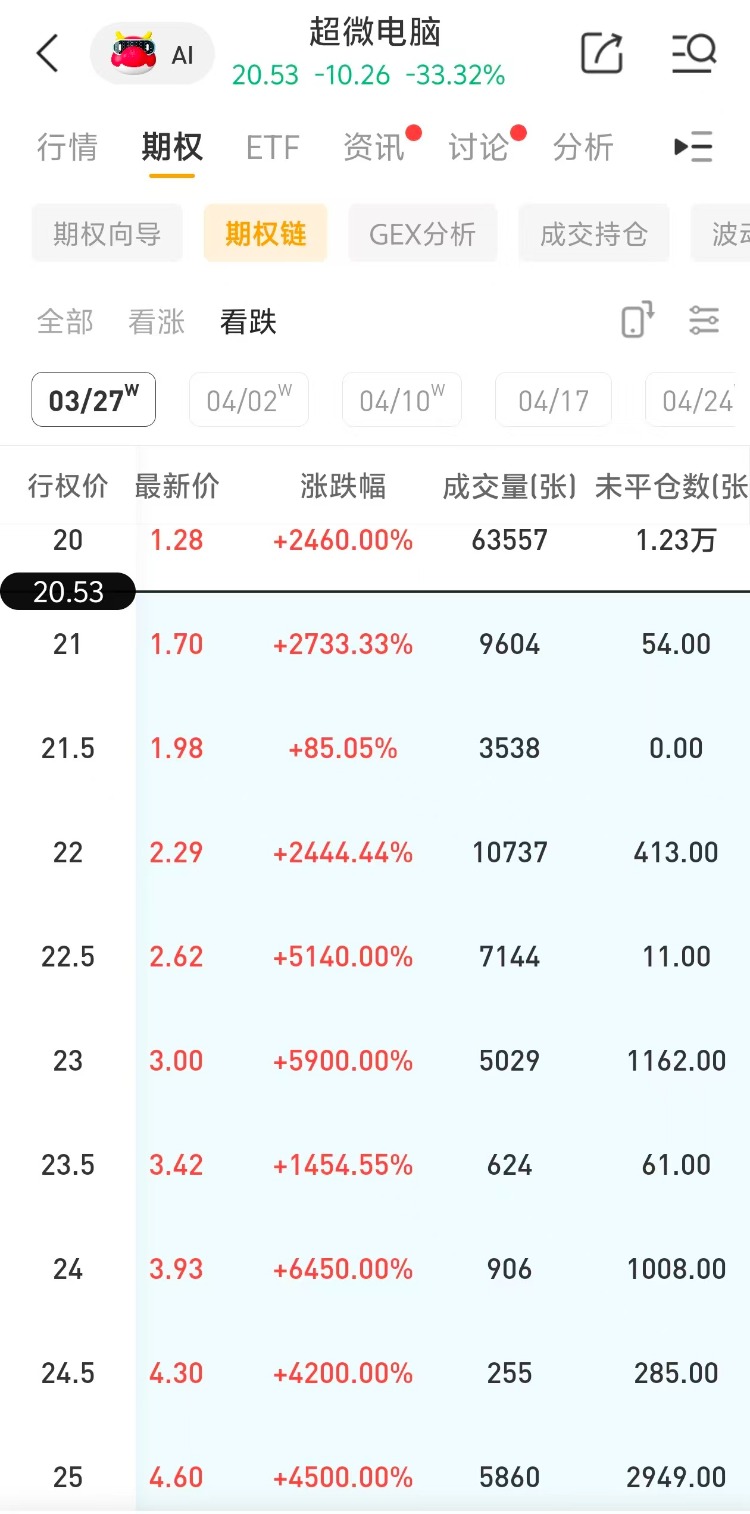Show 全部 options

coord(65,322)
